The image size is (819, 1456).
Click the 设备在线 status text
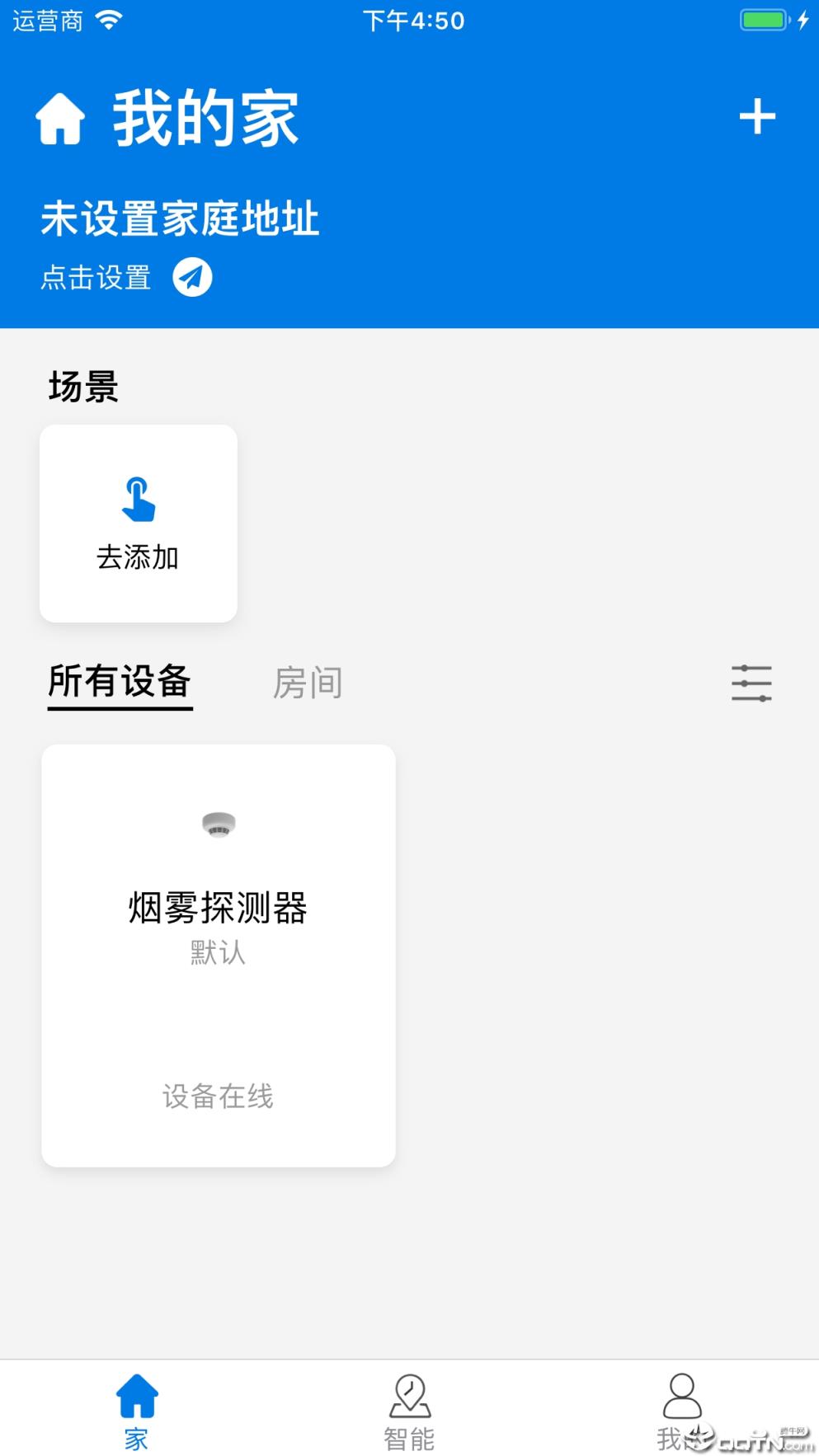pos(218,1097)
